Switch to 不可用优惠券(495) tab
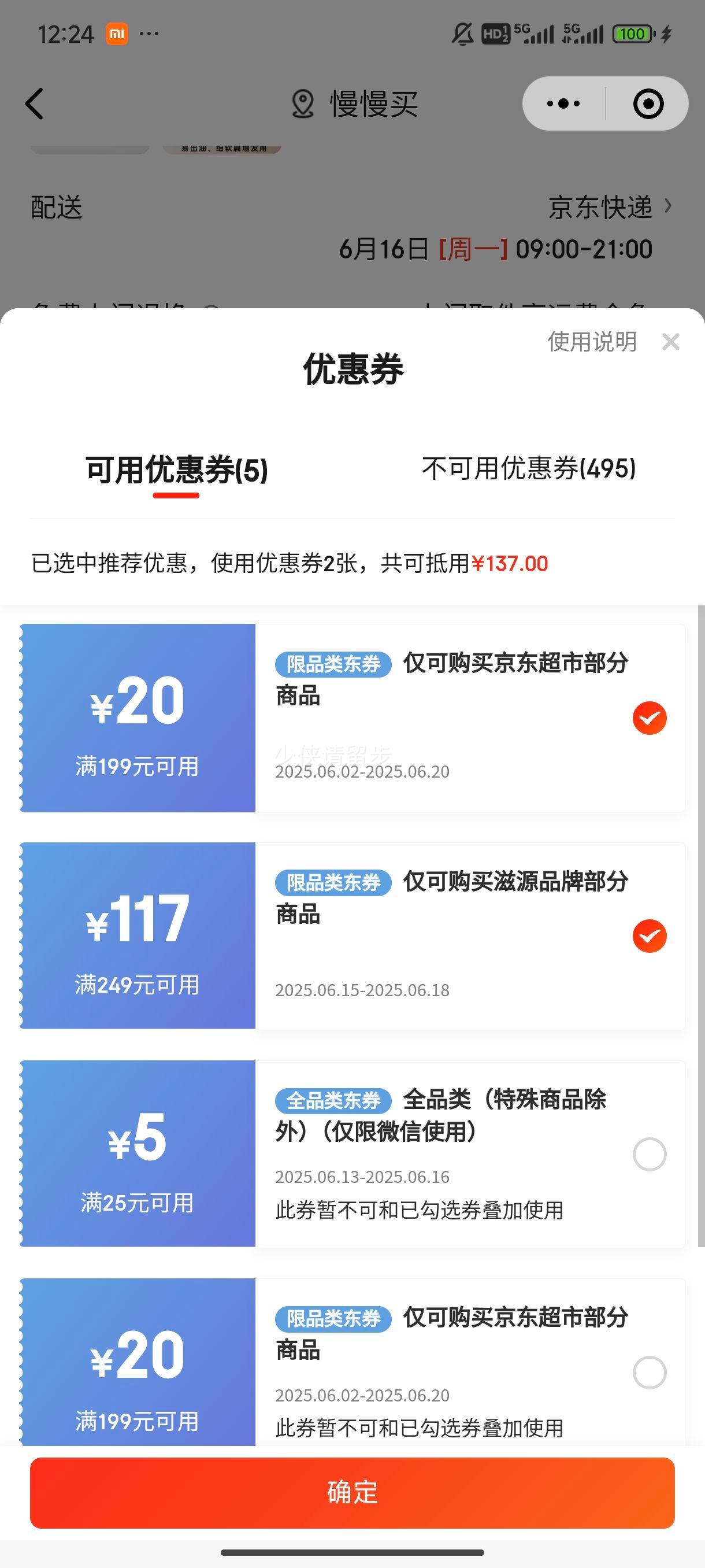 pyautogui.click(x=529, y=469)
